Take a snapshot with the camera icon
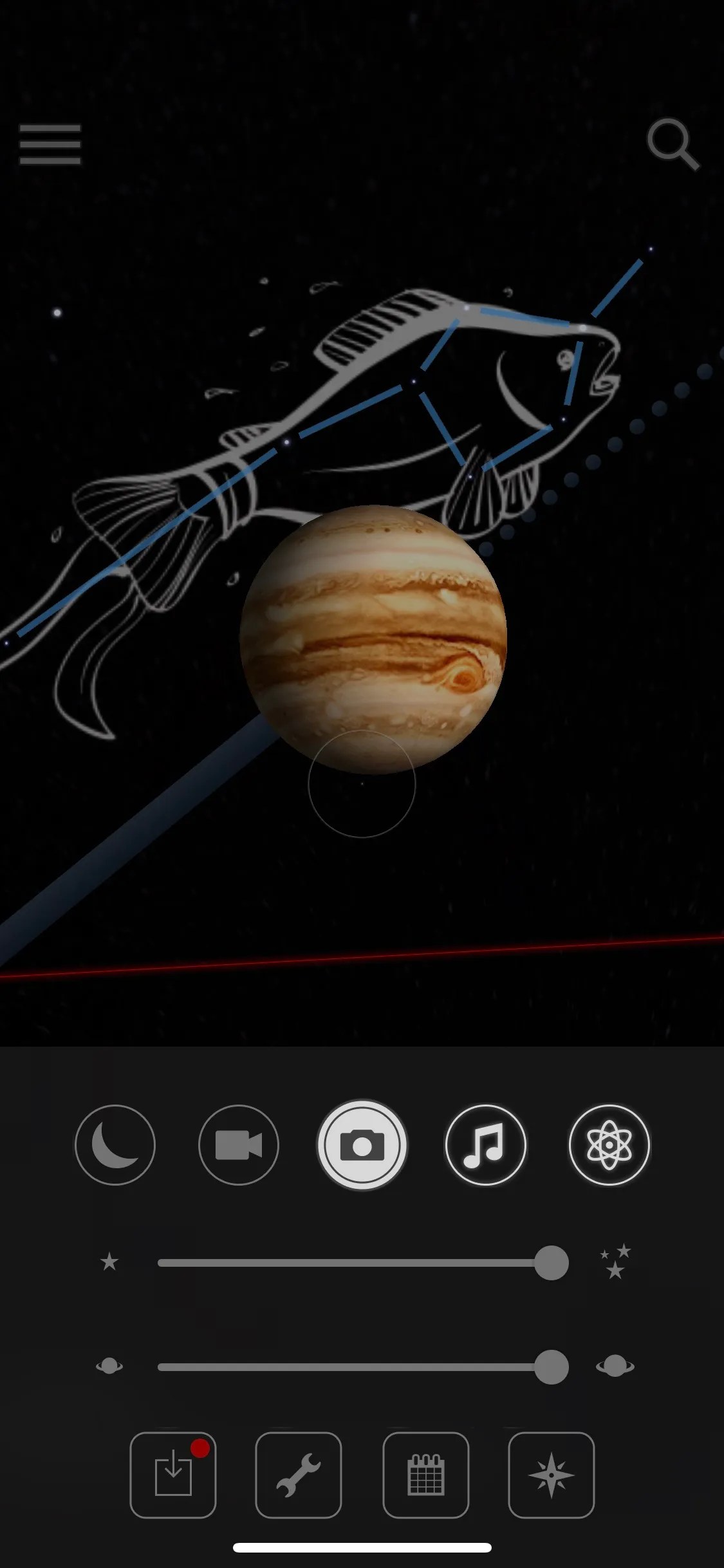724x1568 pixels. (x=362, y=1146)
